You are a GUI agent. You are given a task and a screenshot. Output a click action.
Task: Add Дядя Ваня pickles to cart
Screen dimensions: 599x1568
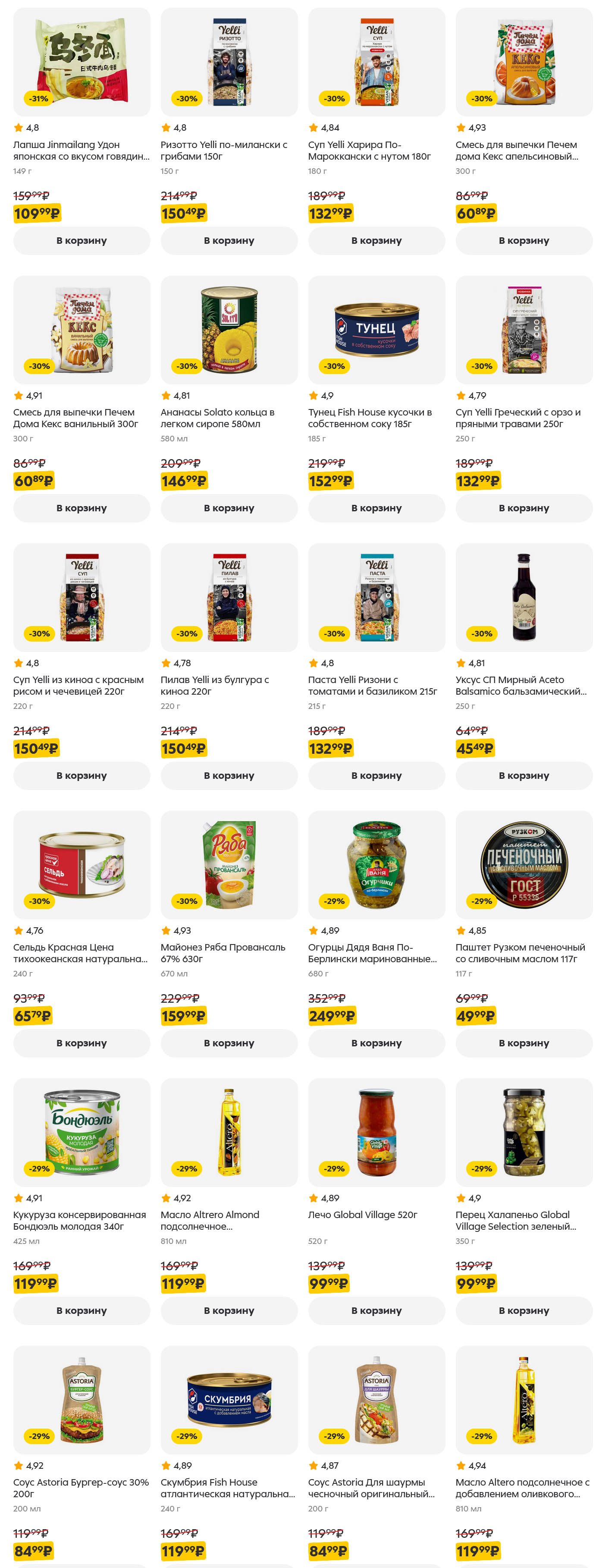pyautogui.click(x=376, y=1043)
